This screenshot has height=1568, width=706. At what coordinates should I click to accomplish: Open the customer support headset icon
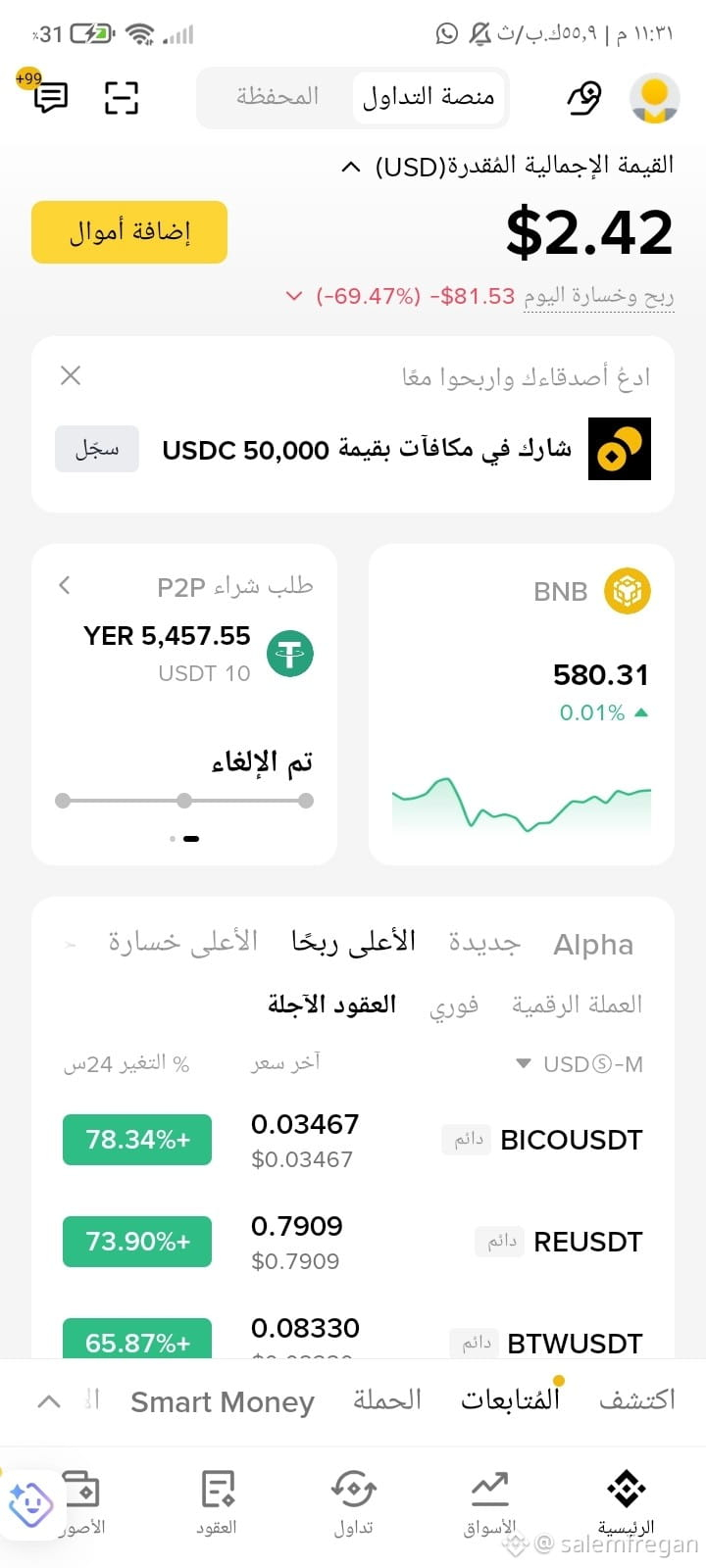tap(583, 97)
